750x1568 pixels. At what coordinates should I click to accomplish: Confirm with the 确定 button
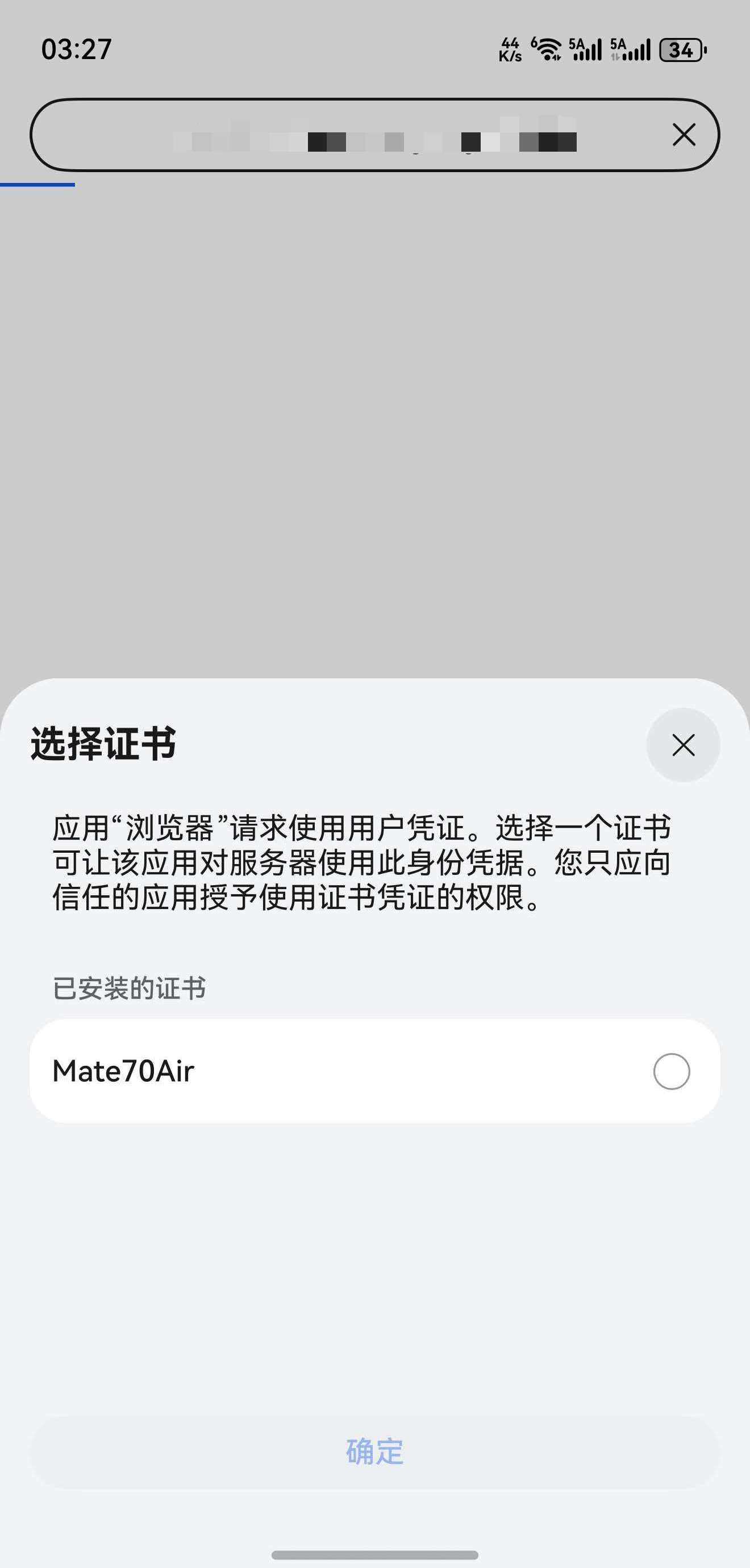(x=375, y=1452)
